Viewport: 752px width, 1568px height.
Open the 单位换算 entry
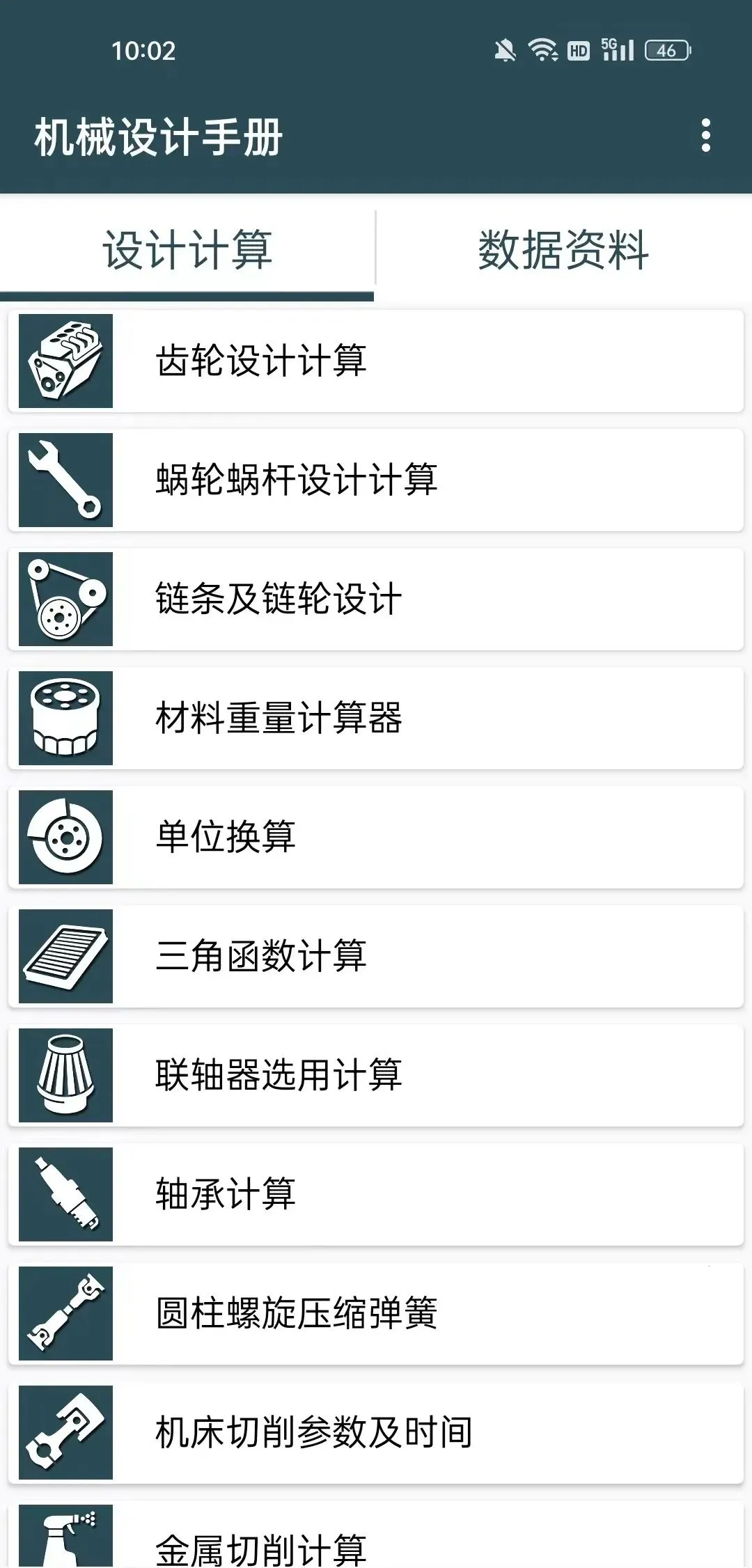376,836
